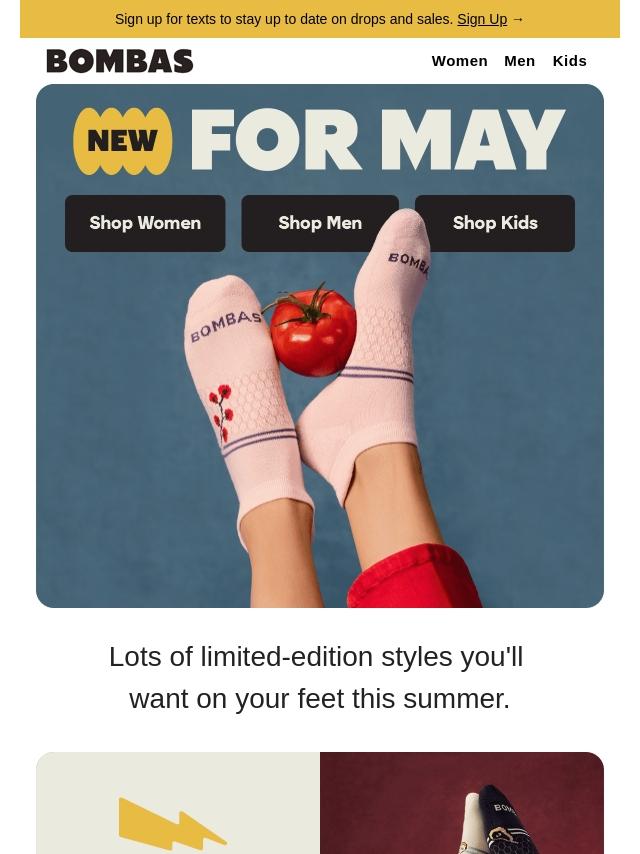Open the Bombas logo homepage link

[x=120, y=61]
